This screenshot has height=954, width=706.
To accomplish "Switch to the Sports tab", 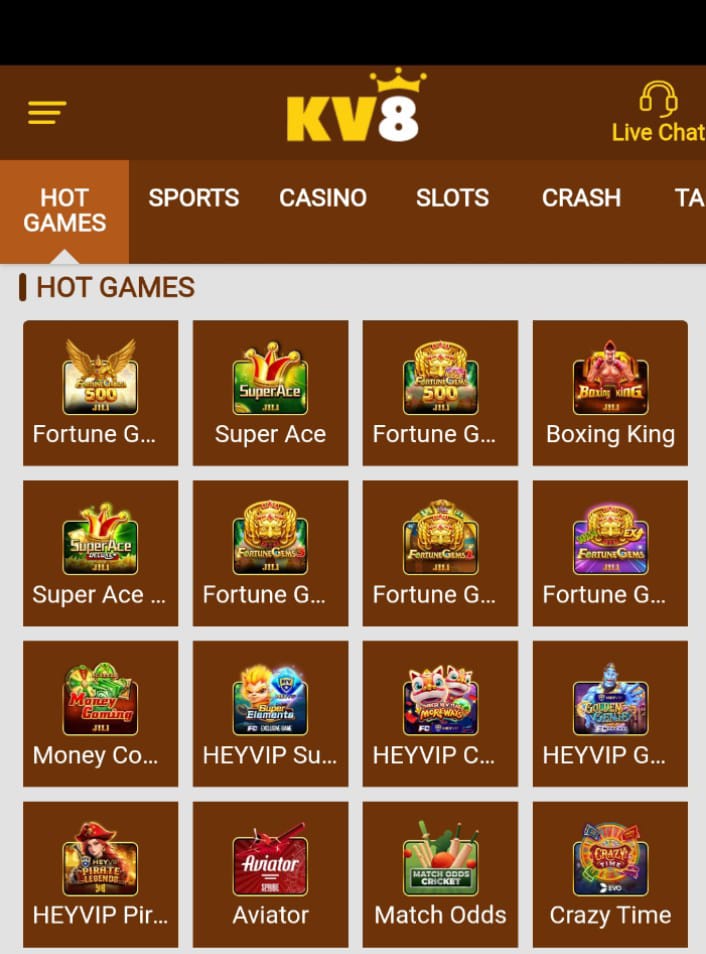I will [x=194, y=198].
